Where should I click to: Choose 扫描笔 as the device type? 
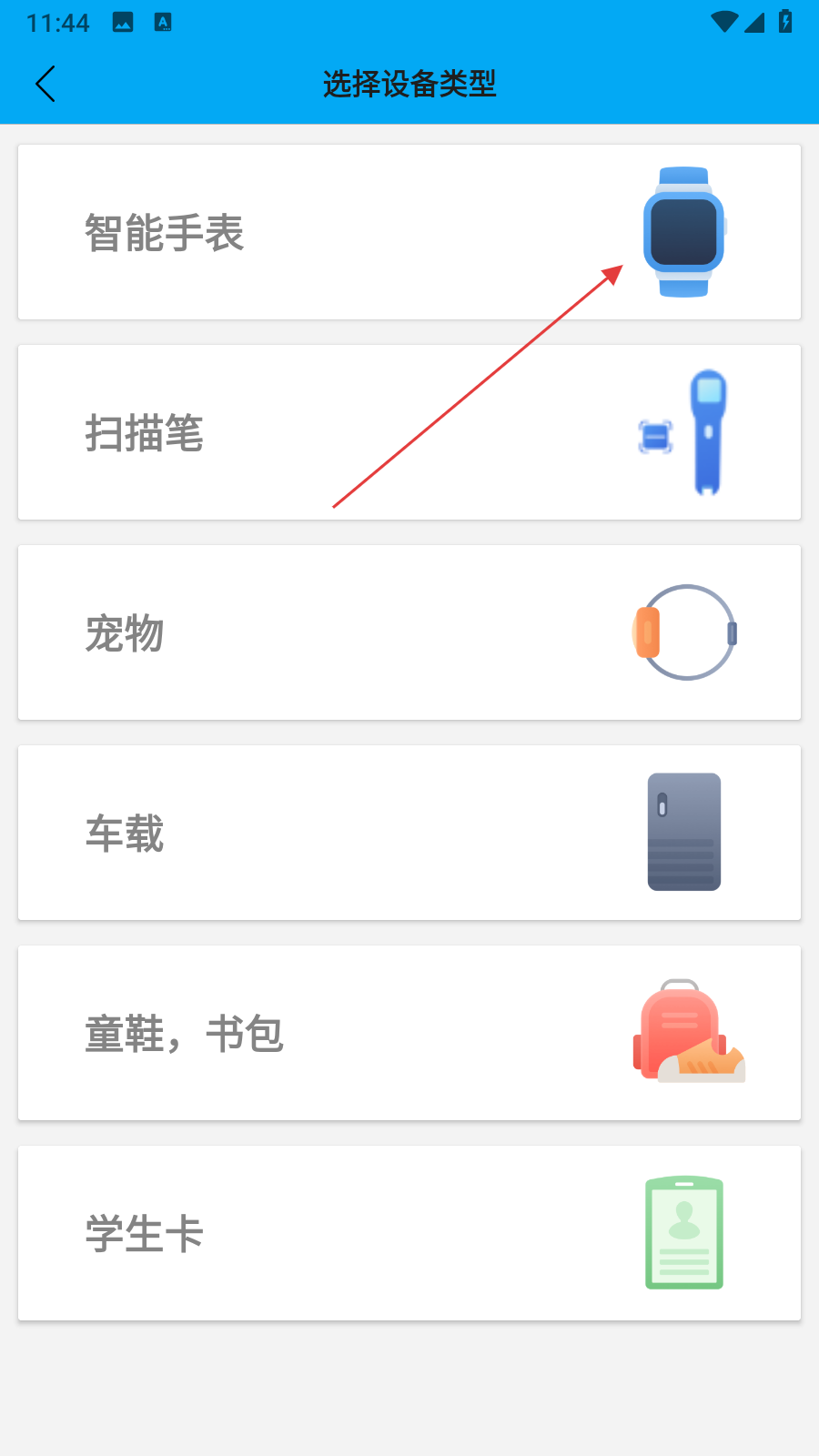tap(409, 432)
